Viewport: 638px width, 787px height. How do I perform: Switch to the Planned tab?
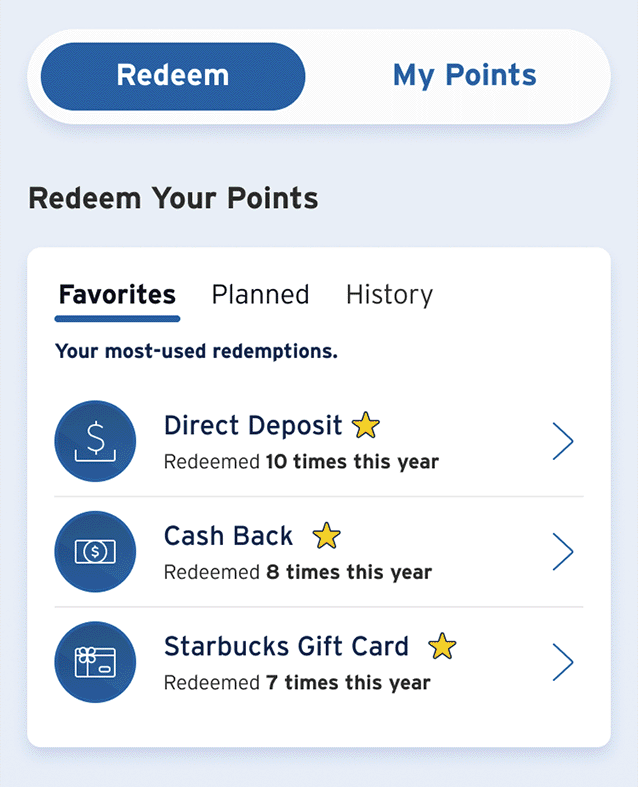click(x=260, y=295)
